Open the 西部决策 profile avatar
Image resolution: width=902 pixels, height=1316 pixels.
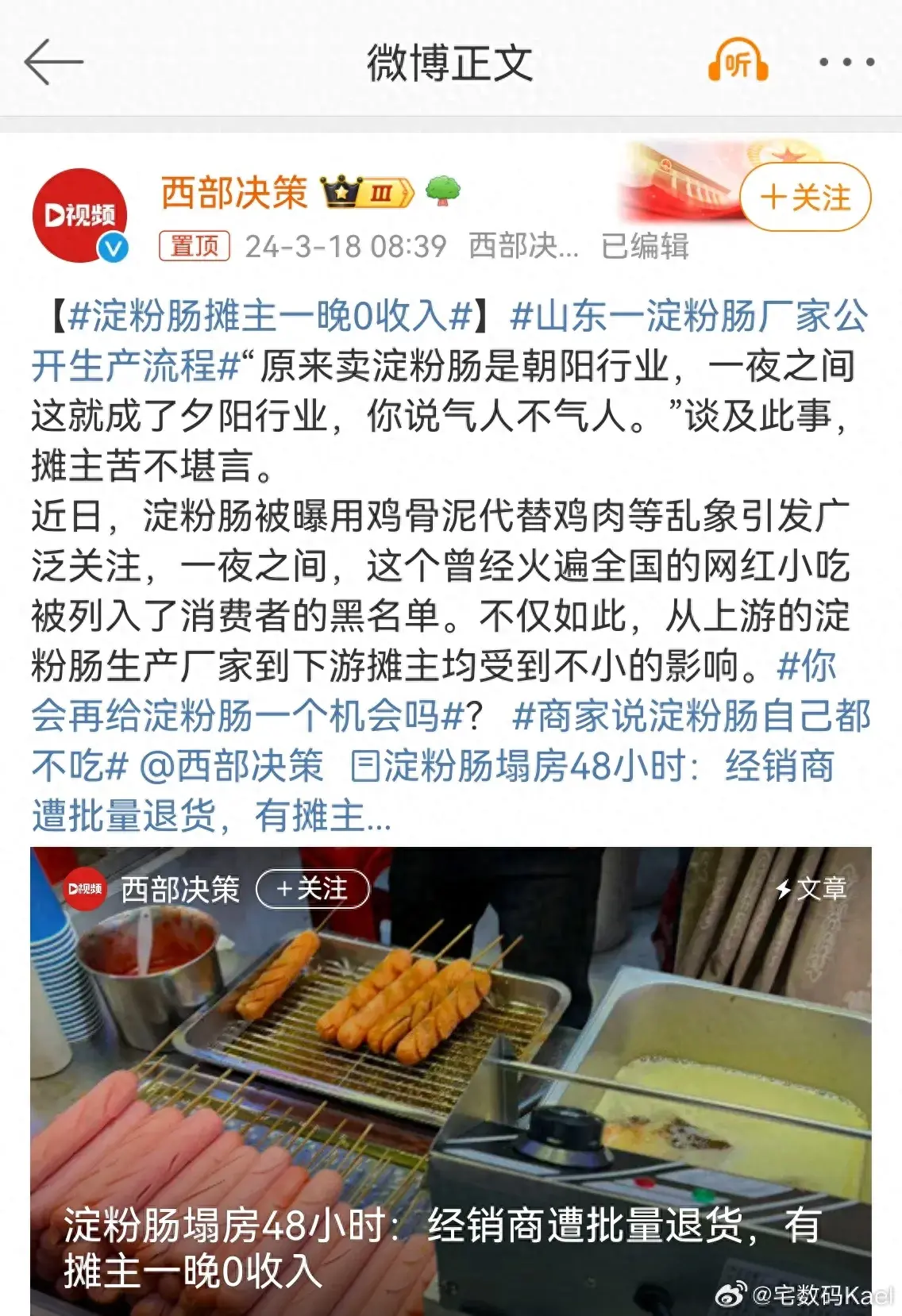79,214
